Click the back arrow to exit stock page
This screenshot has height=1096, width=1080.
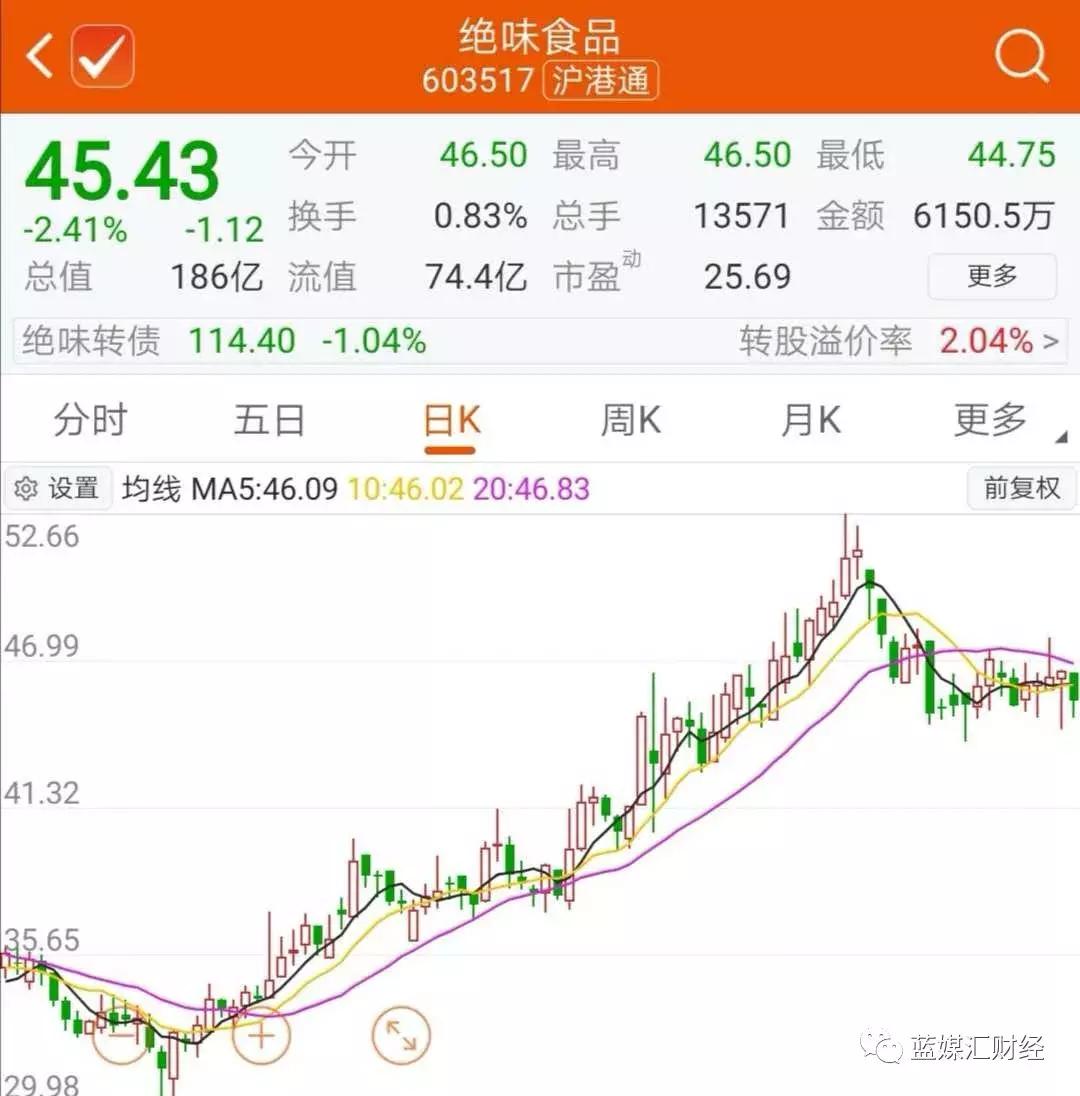pyautogui.click(x=38, y=55)
